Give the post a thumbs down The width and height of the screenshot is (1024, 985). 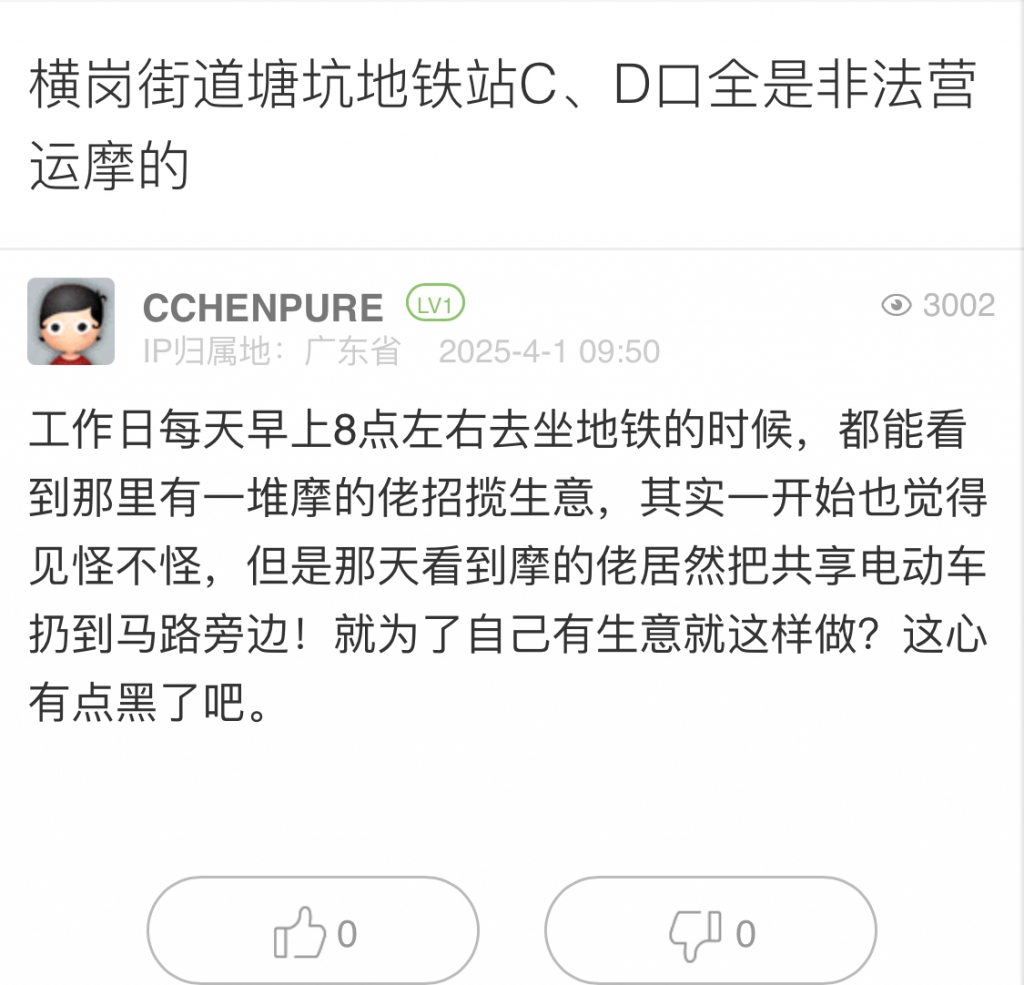point(710,934)
